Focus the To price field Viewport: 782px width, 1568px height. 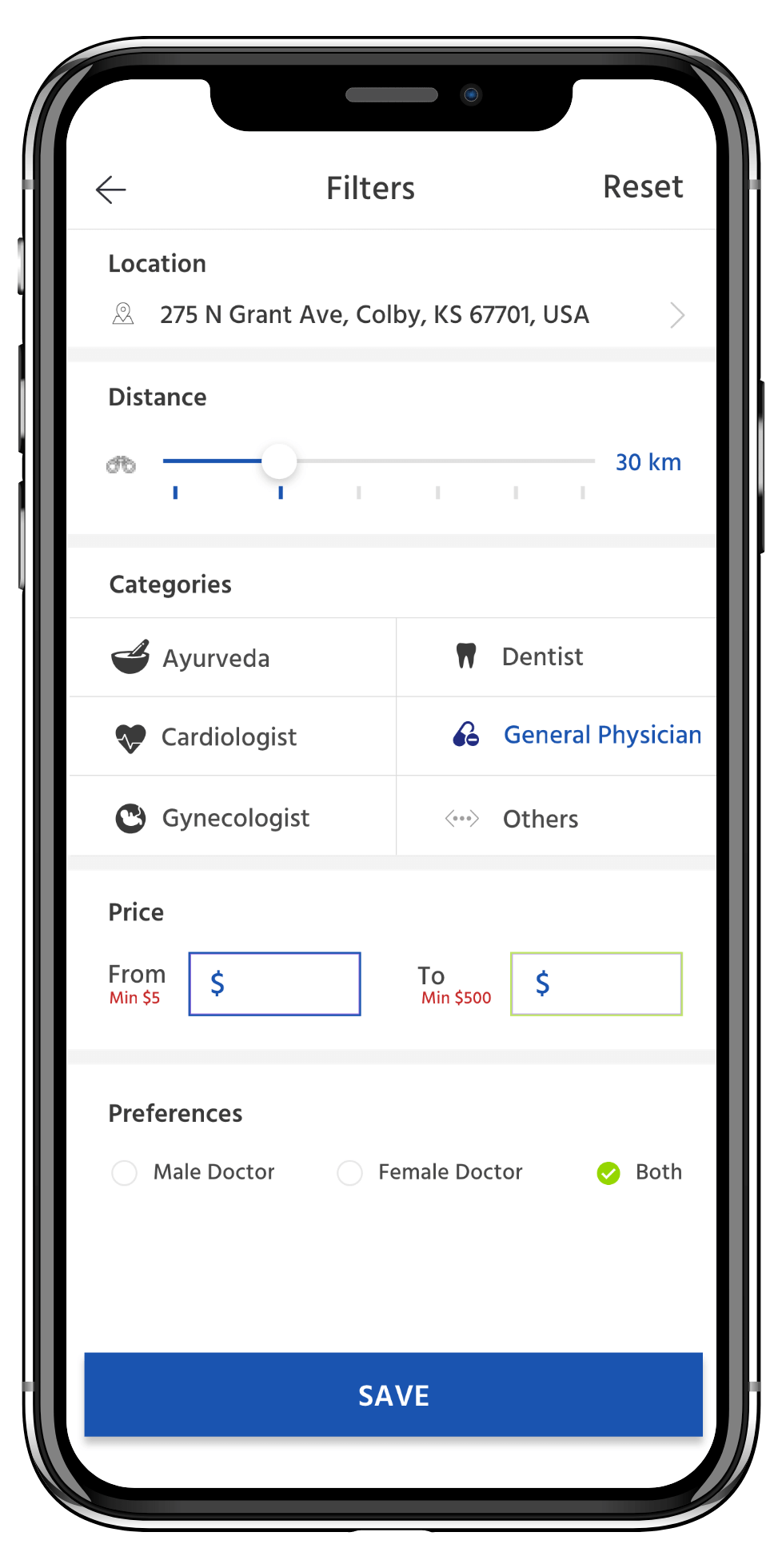click(596, 983)
